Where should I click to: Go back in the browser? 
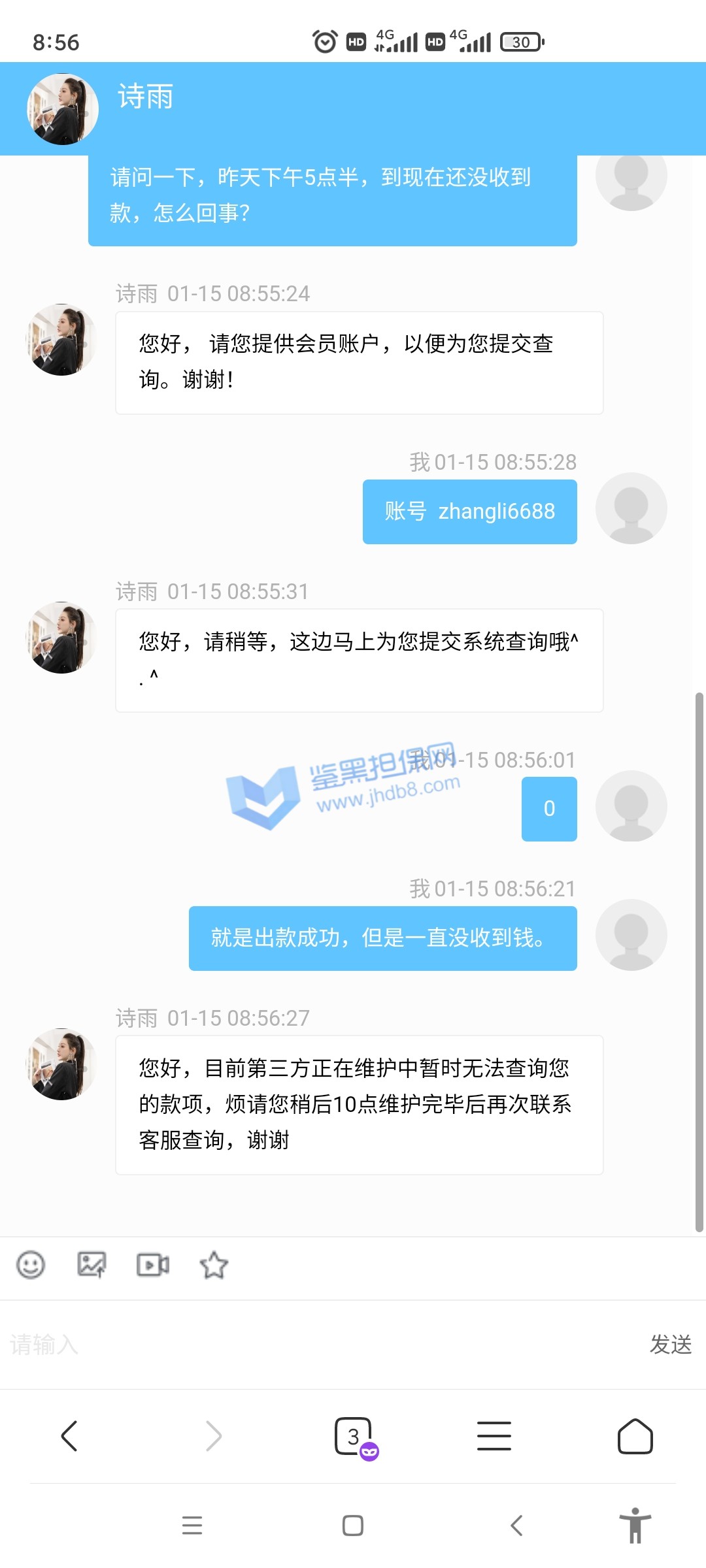[69, 1436]
